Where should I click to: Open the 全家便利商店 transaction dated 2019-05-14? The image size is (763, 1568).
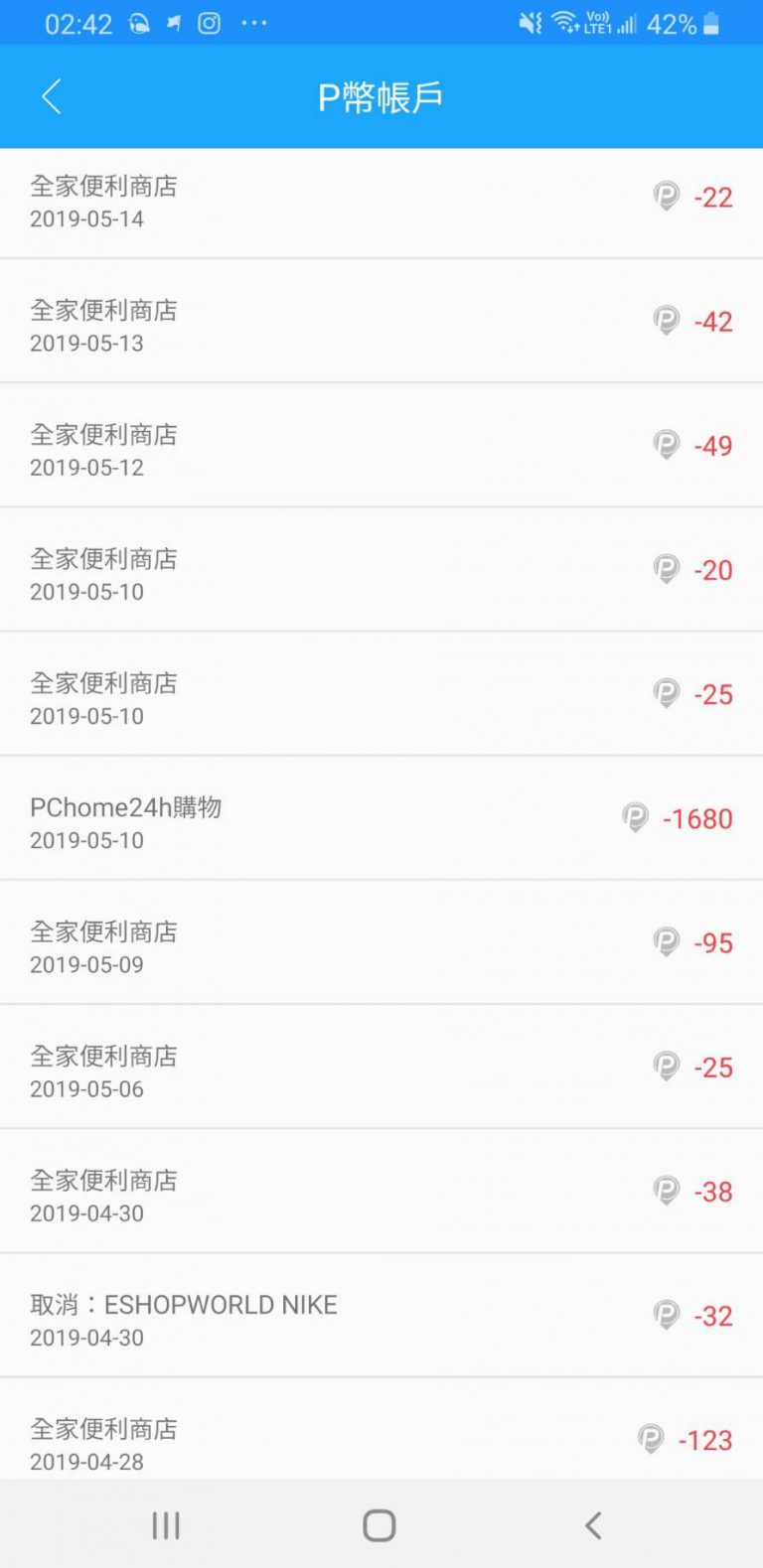(x=381, y=203)
